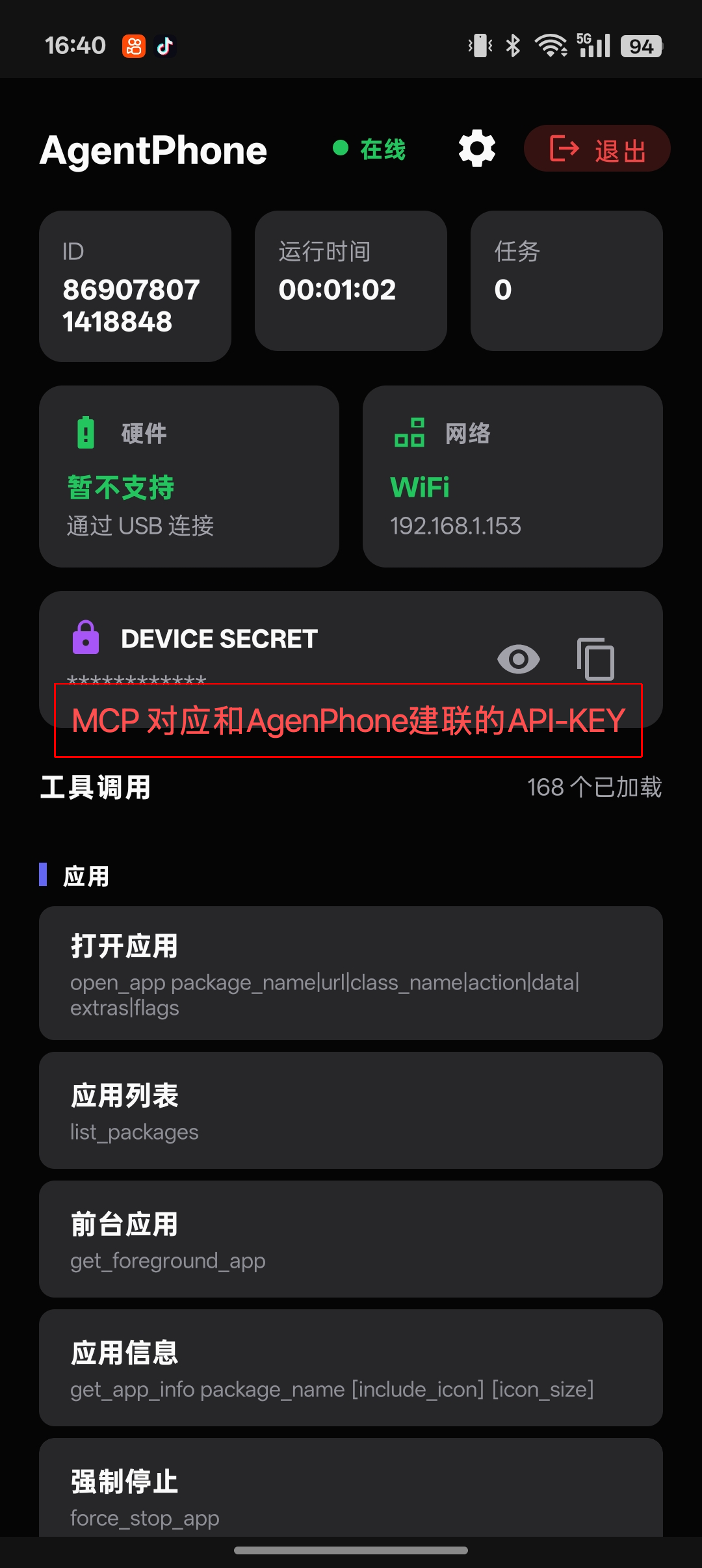Select the 应用列表 list_packages tool
The width and height of the screenshot is (702, 1568).
tap(351, 1110)
